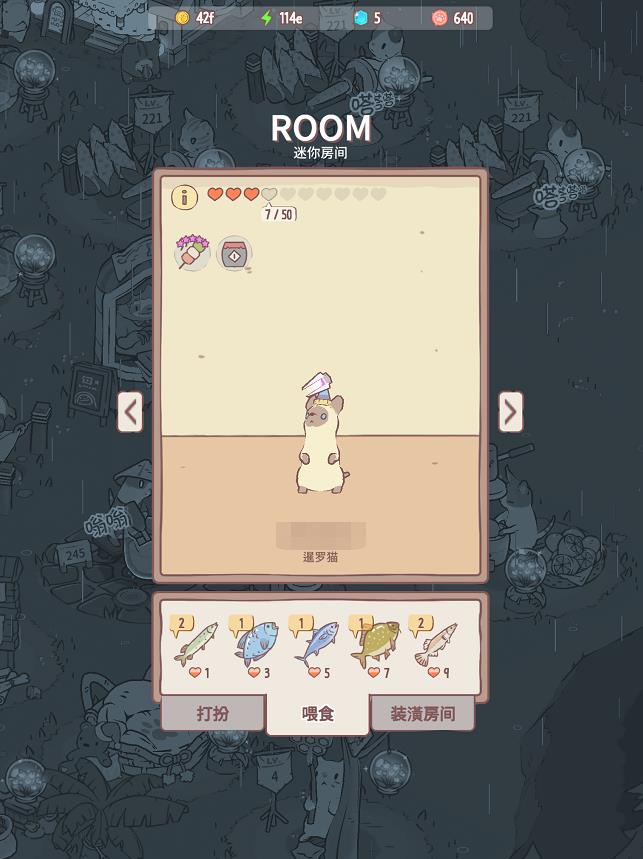The height and width of the screenshot is (859, 643).
Task: Switch to the 装潢房间 tab
Action: coord(422,713)
